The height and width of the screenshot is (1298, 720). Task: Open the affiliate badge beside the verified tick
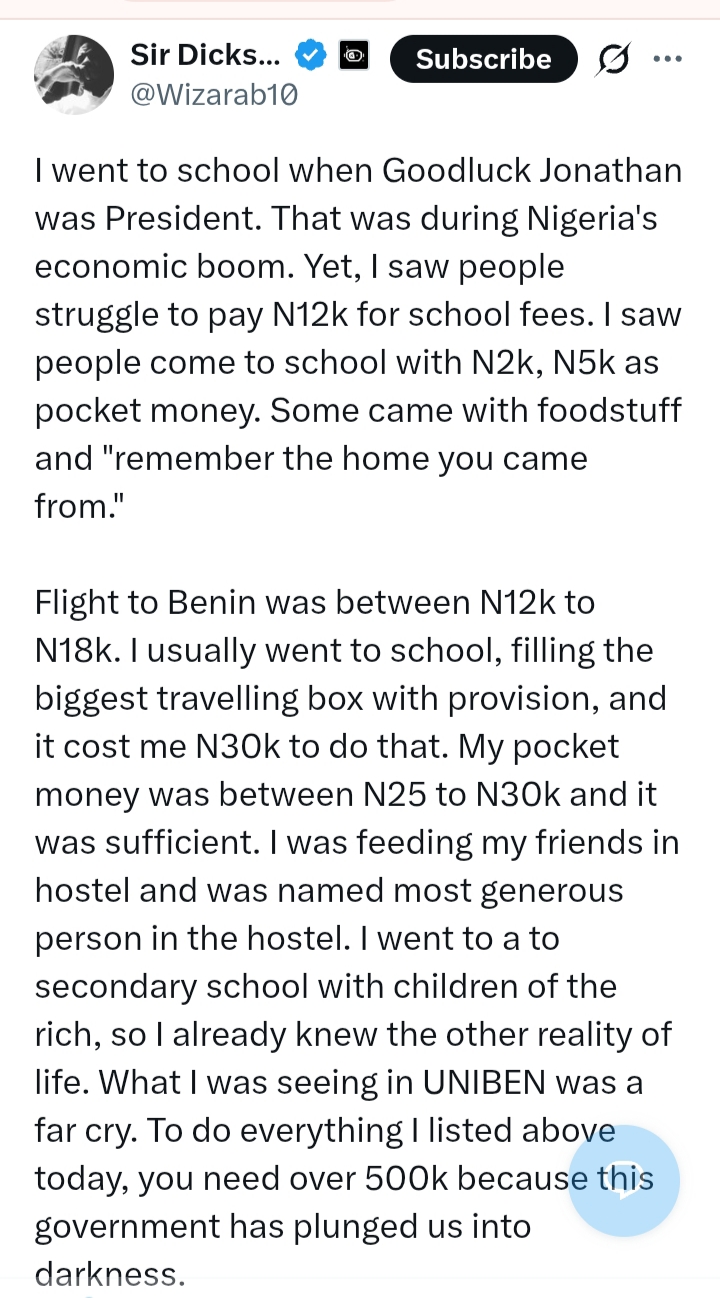pyautogui.click(x=355, y=57)
